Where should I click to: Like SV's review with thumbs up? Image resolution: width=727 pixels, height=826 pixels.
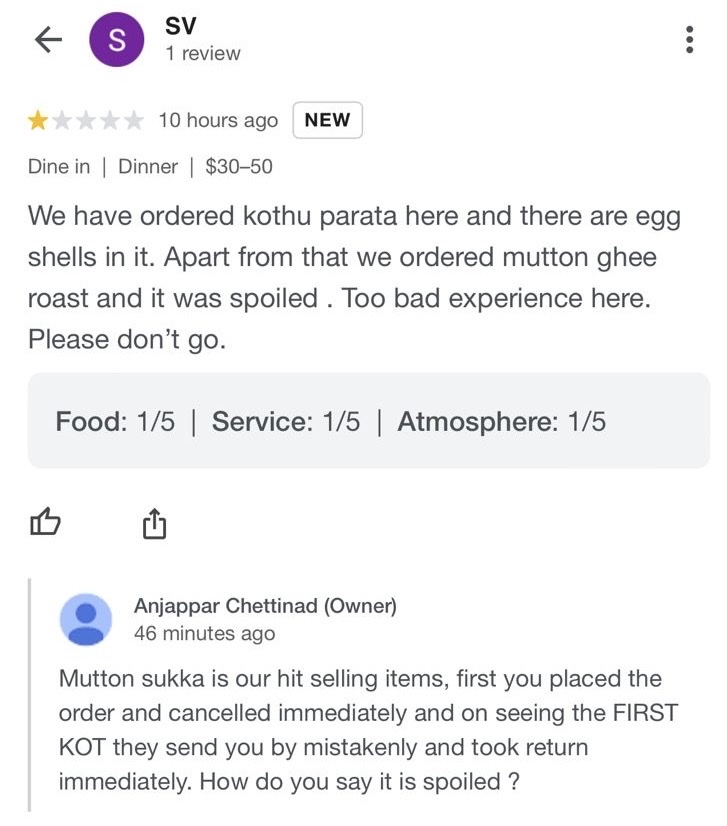46,521
